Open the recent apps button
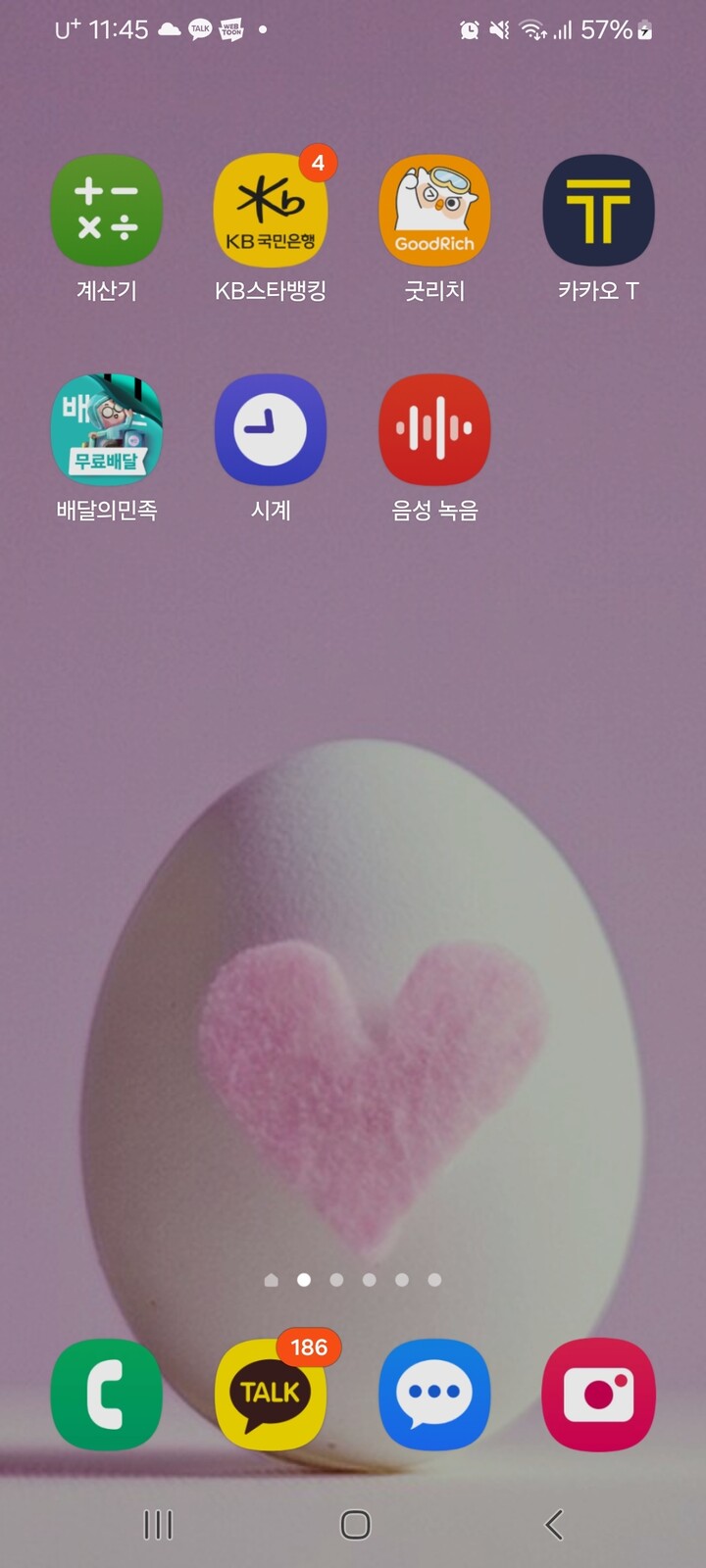 [158, 1524]
